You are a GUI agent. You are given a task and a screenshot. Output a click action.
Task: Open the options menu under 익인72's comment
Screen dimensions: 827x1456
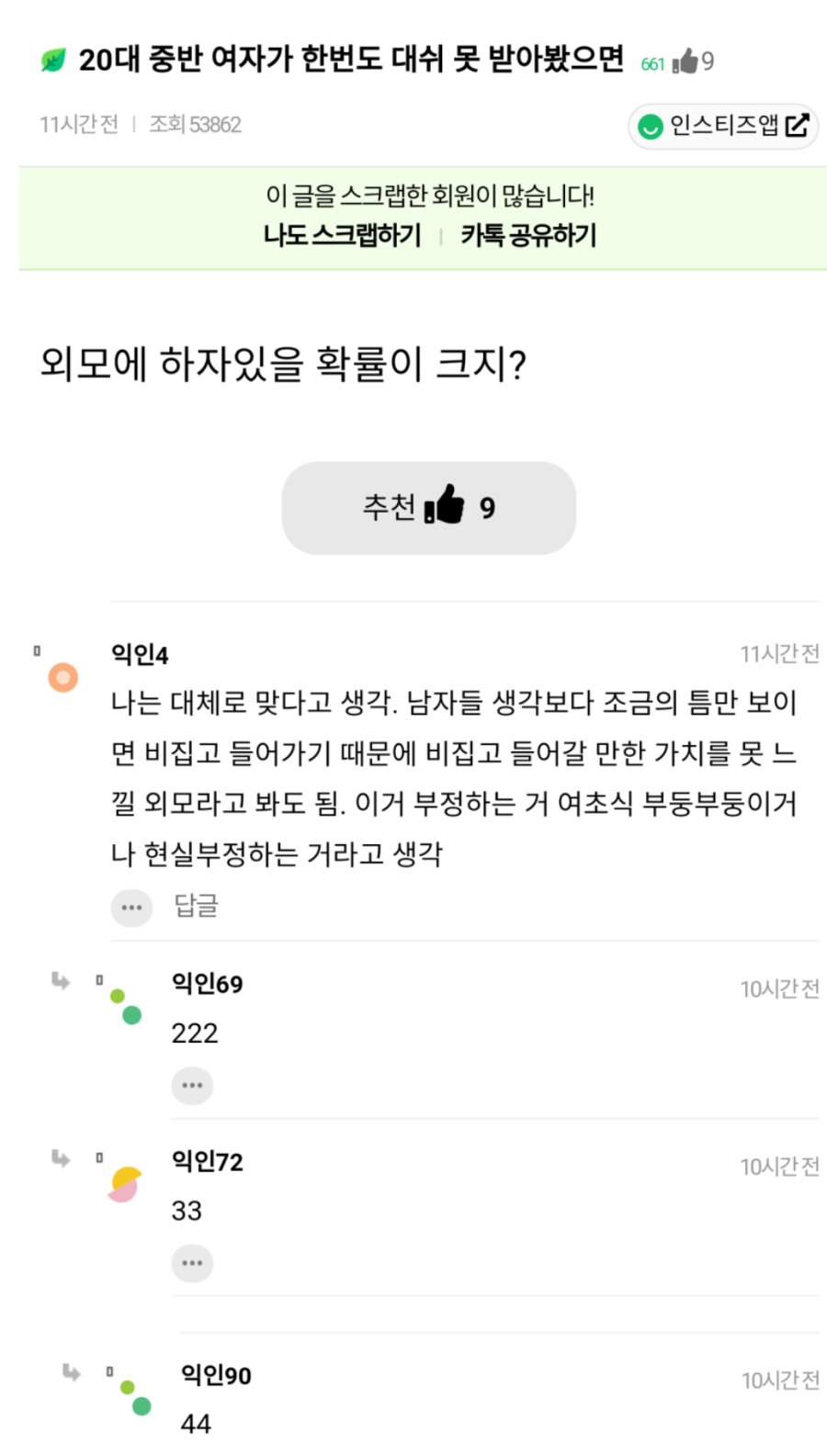pyautogui.click(x=192, y=1263)
